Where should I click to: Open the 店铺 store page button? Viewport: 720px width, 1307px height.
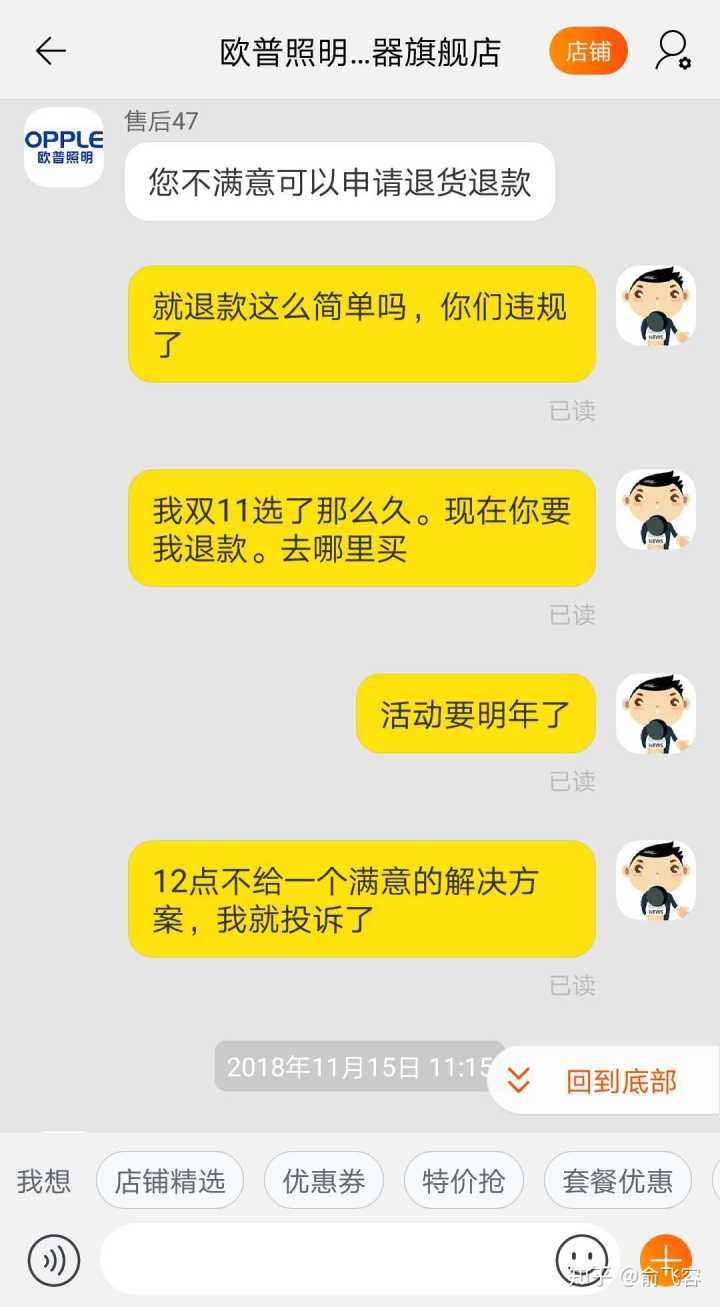tap(588, 51)
